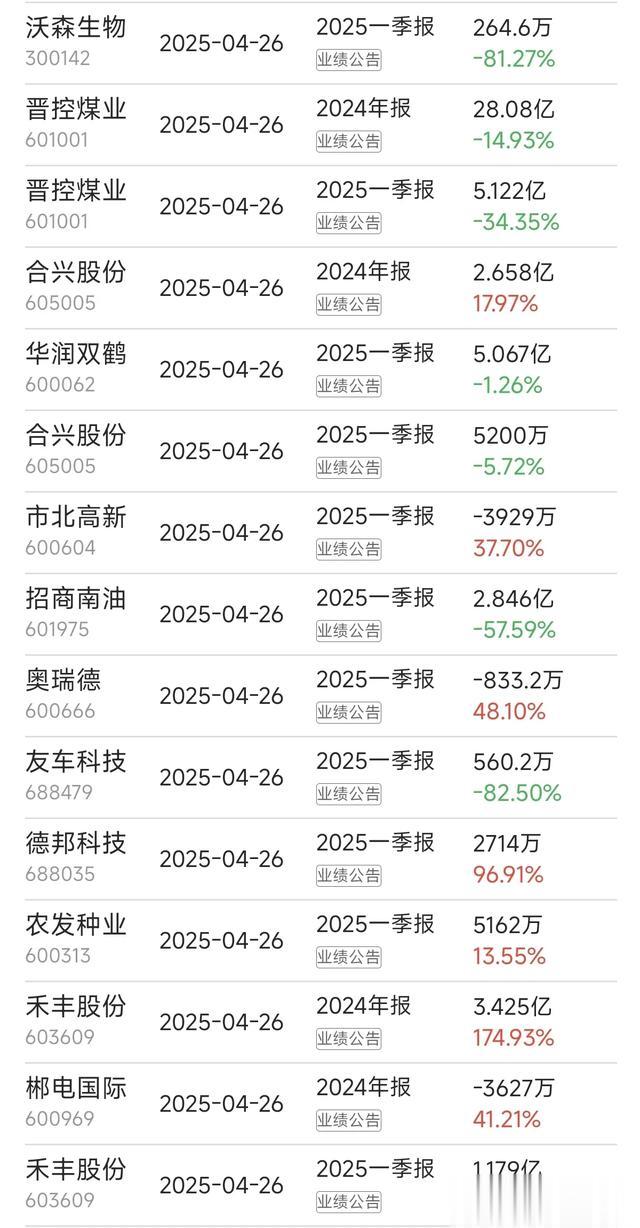
Task: Open 市北高新 earnings row
Action: [320, 532]
